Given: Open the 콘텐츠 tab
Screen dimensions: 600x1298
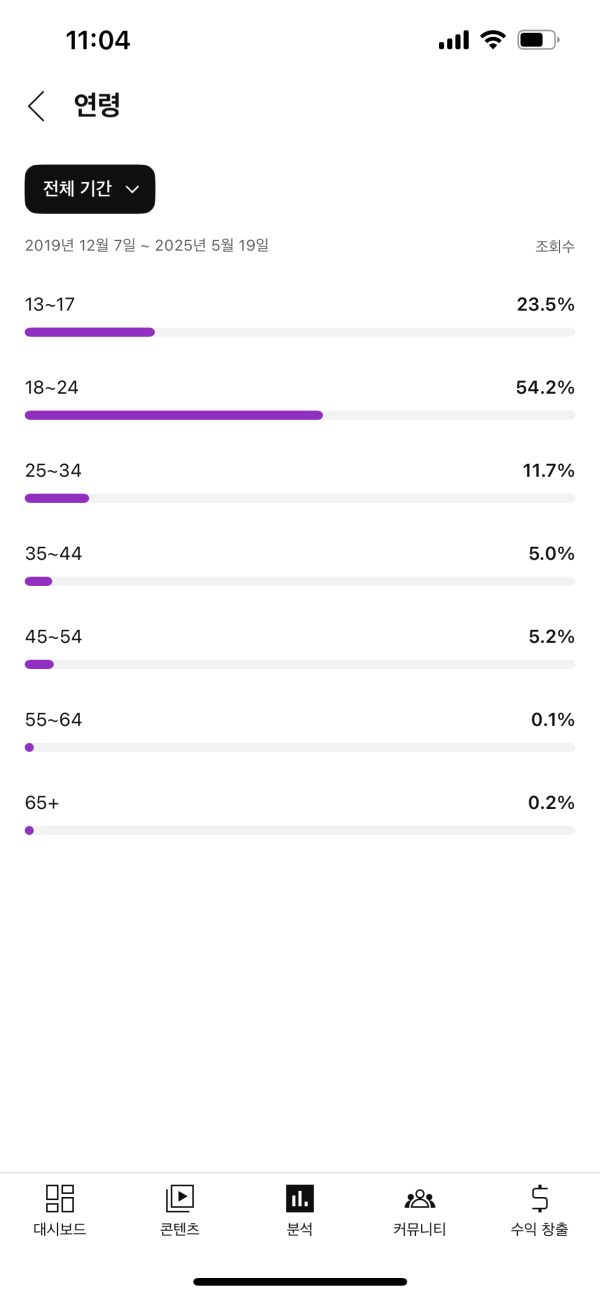Looking at the screenshot, I should click(180, 1210).
